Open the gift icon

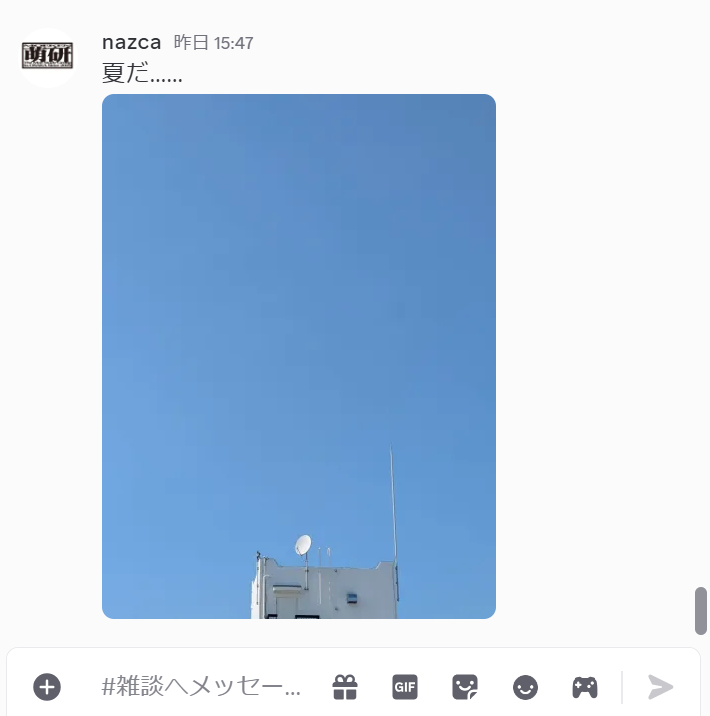(x=345, y=687)
